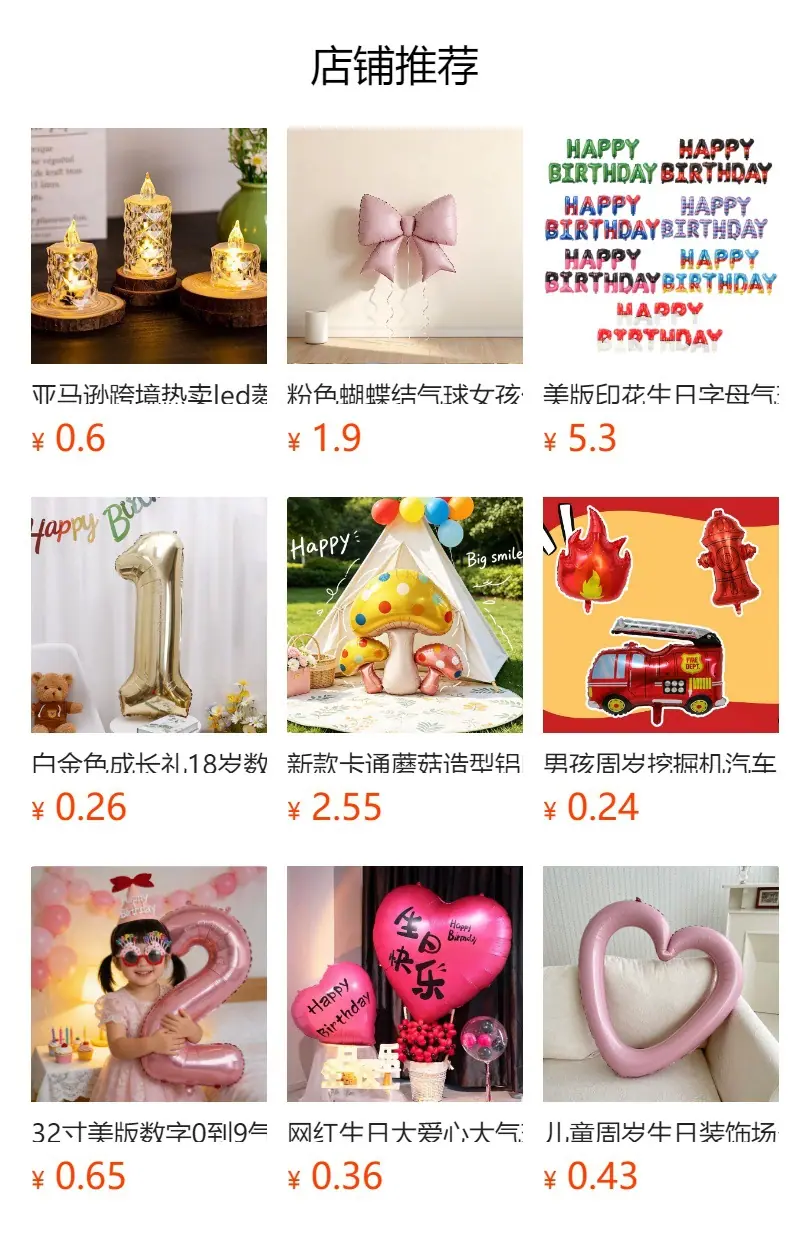Open the Happy Birthday letter balloons item
The height and width of the screenshot is (1236, 790).
coord(661,246)
